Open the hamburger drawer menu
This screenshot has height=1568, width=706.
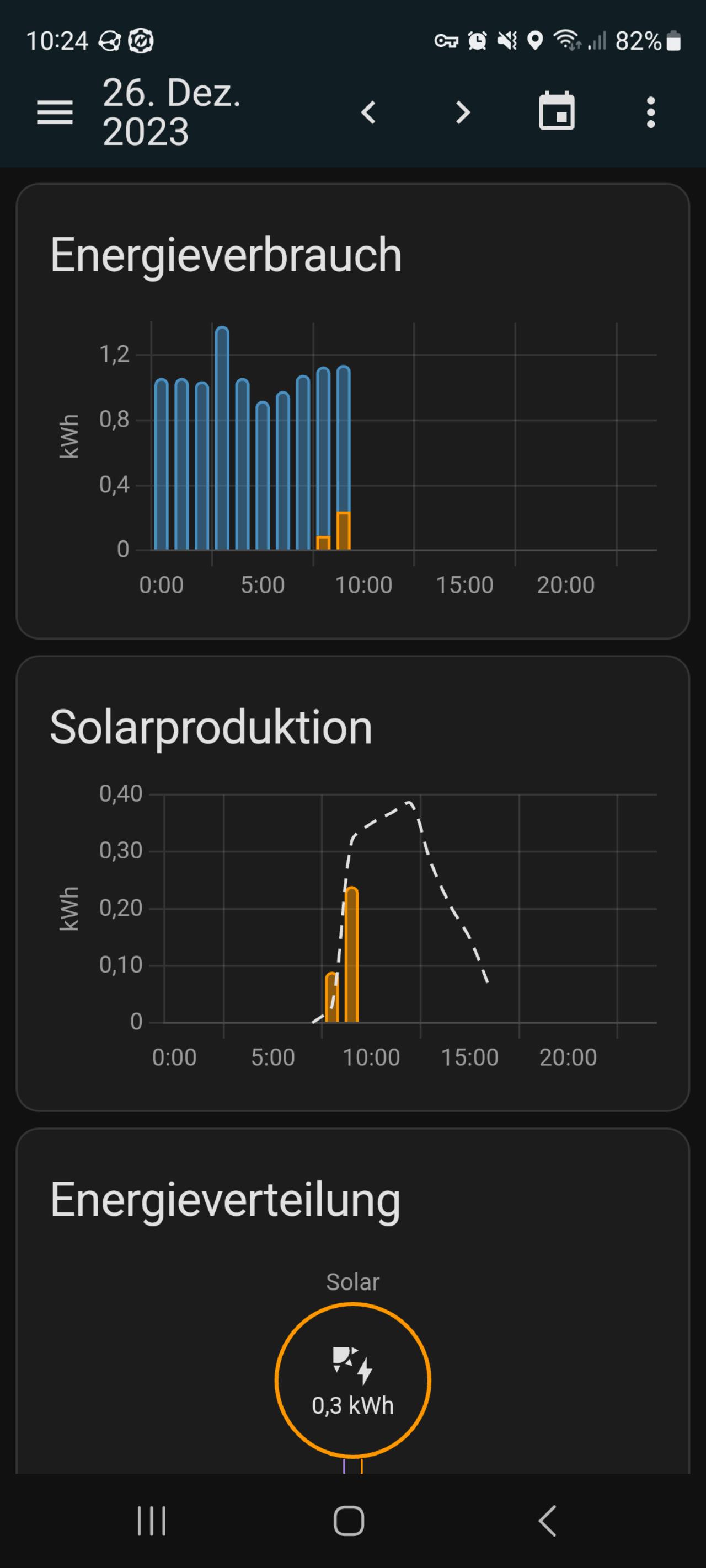(x=55, y=112)
